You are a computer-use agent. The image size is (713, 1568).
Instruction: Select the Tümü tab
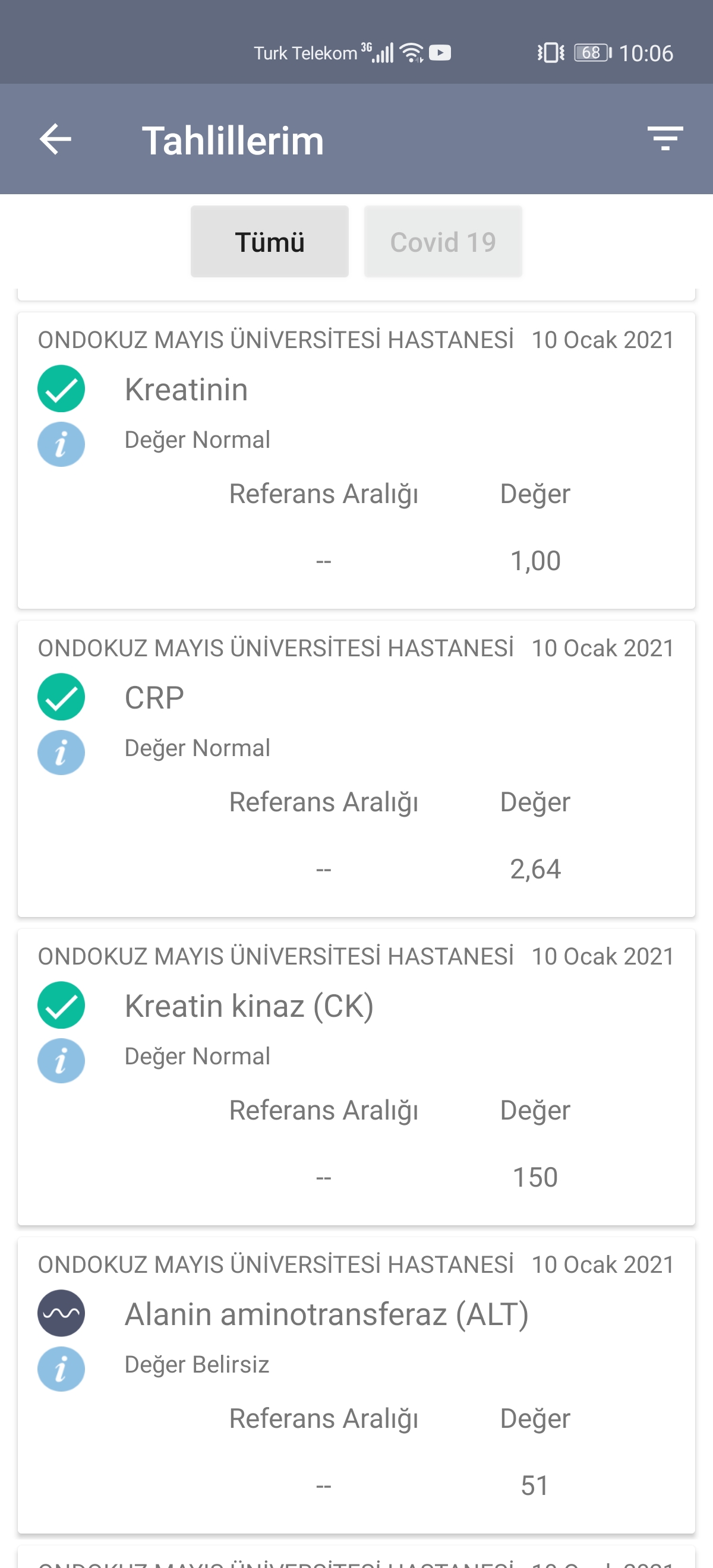tap(269, 242)
